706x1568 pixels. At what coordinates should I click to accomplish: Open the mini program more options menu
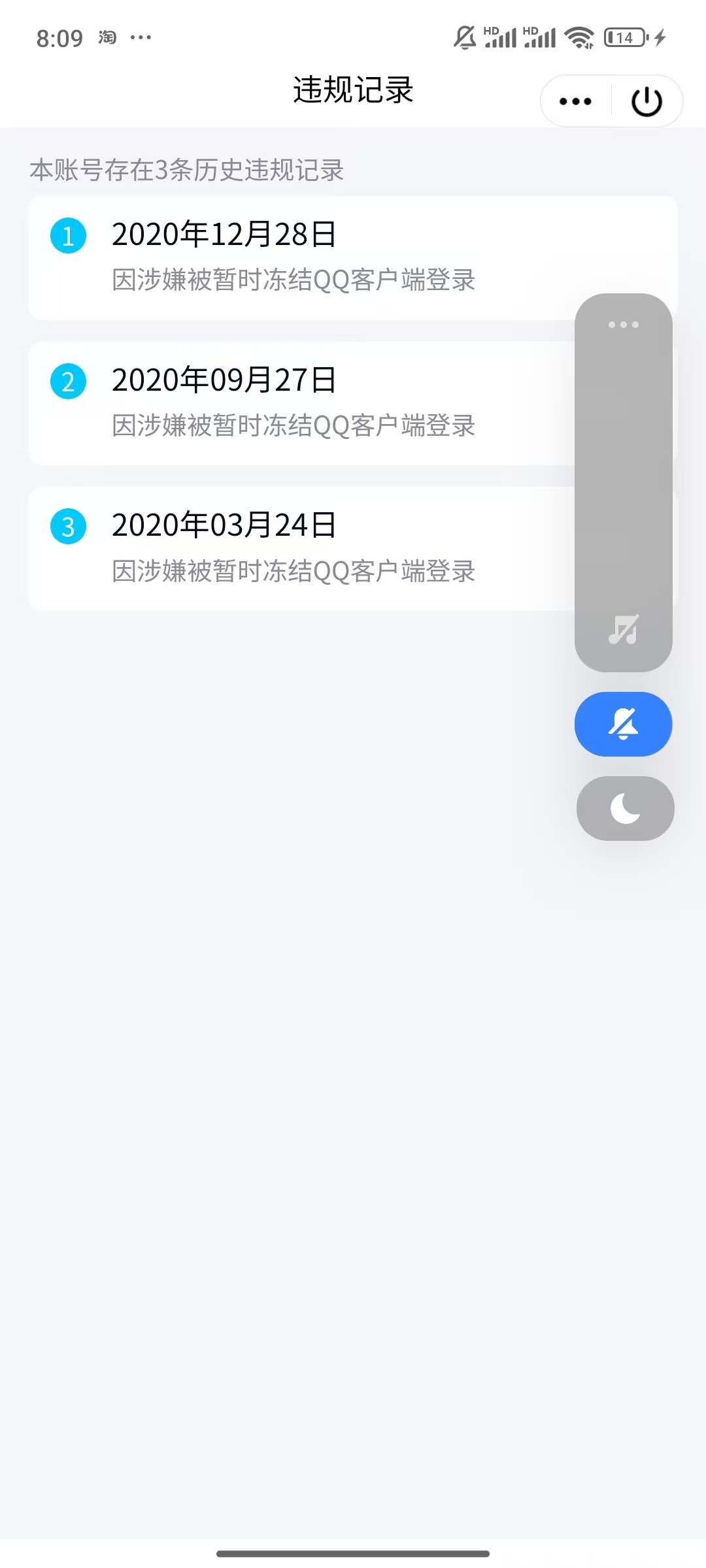tap(573, 101)
